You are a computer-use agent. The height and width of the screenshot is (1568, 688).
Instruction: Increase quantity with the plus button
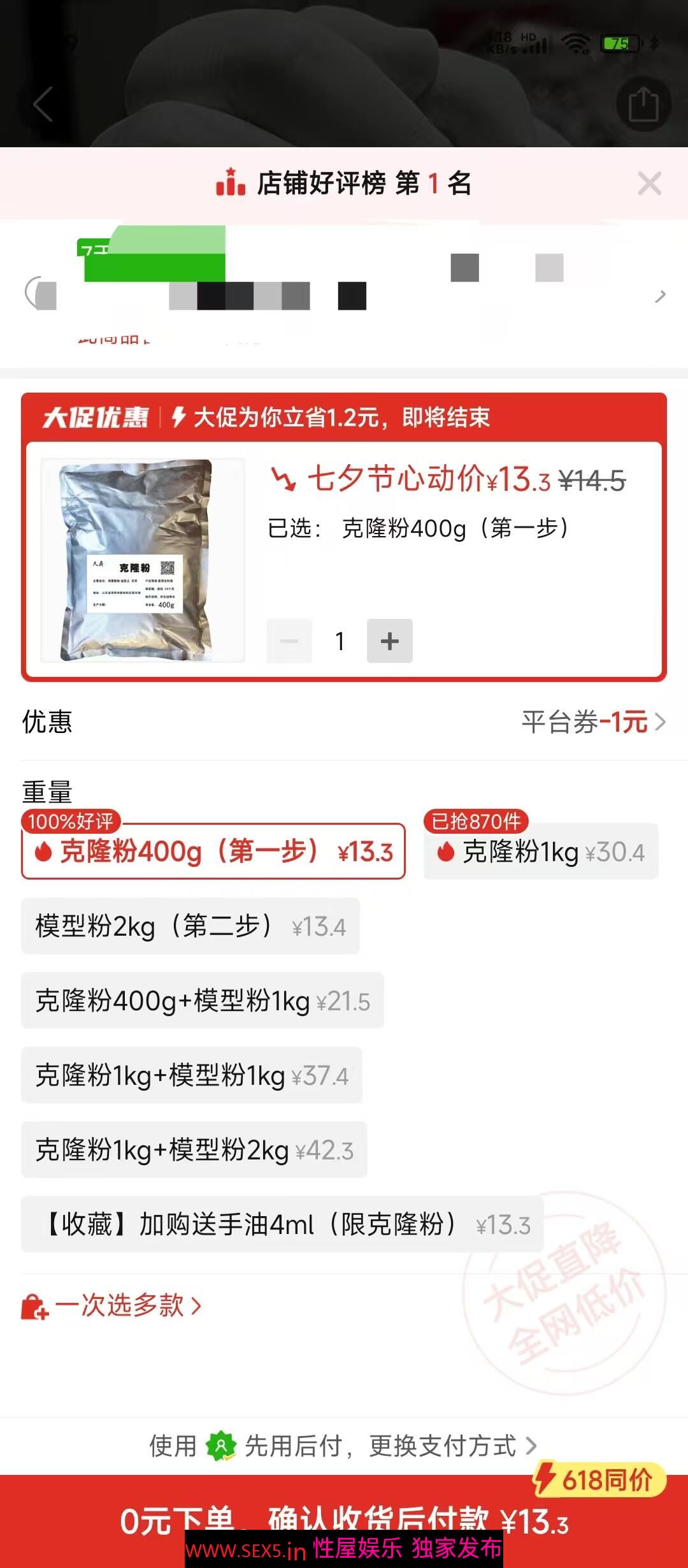tap(389, 641)
